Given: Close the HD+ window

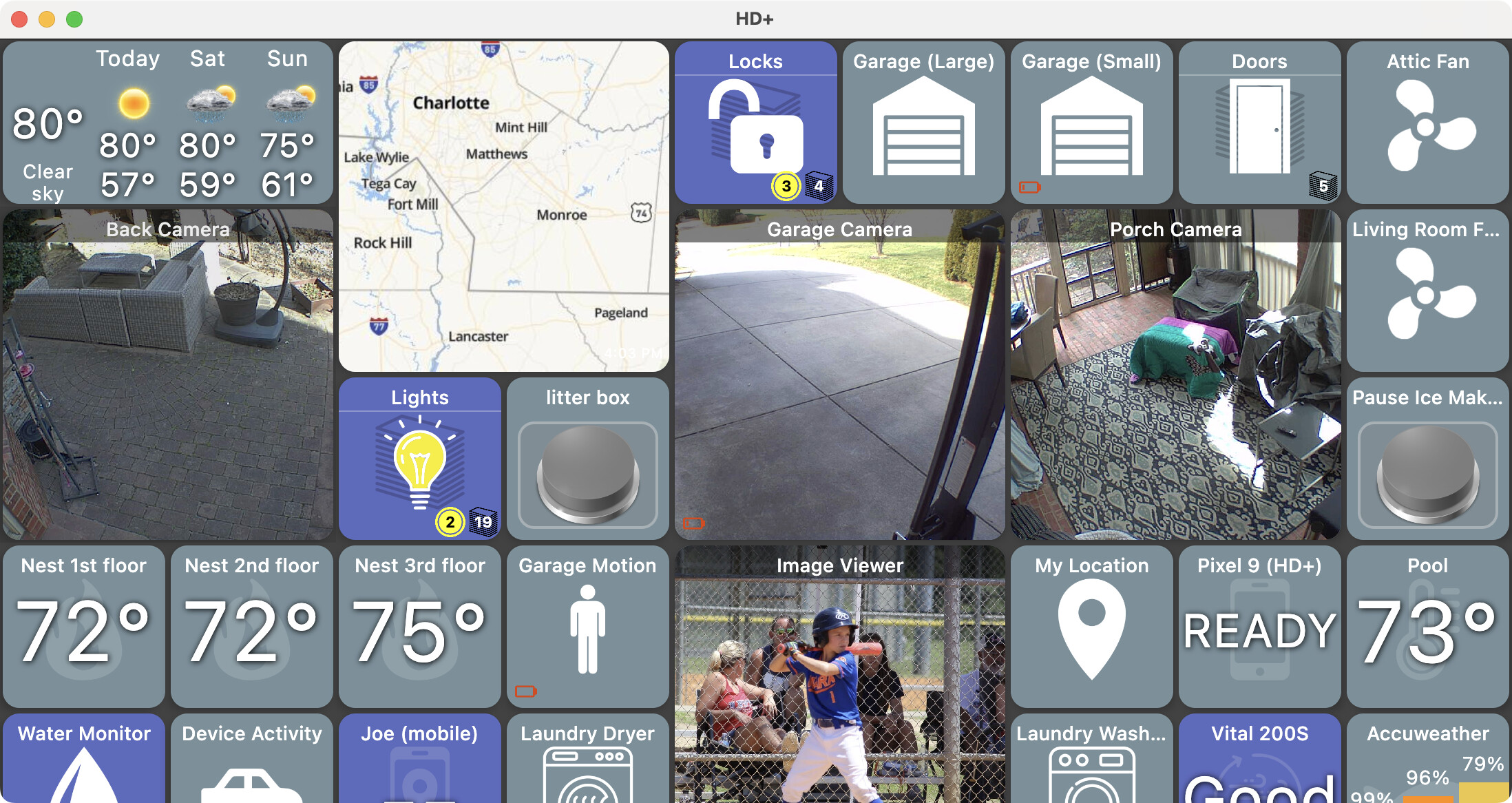Looking at the screenshot, I should coord(19,19).
